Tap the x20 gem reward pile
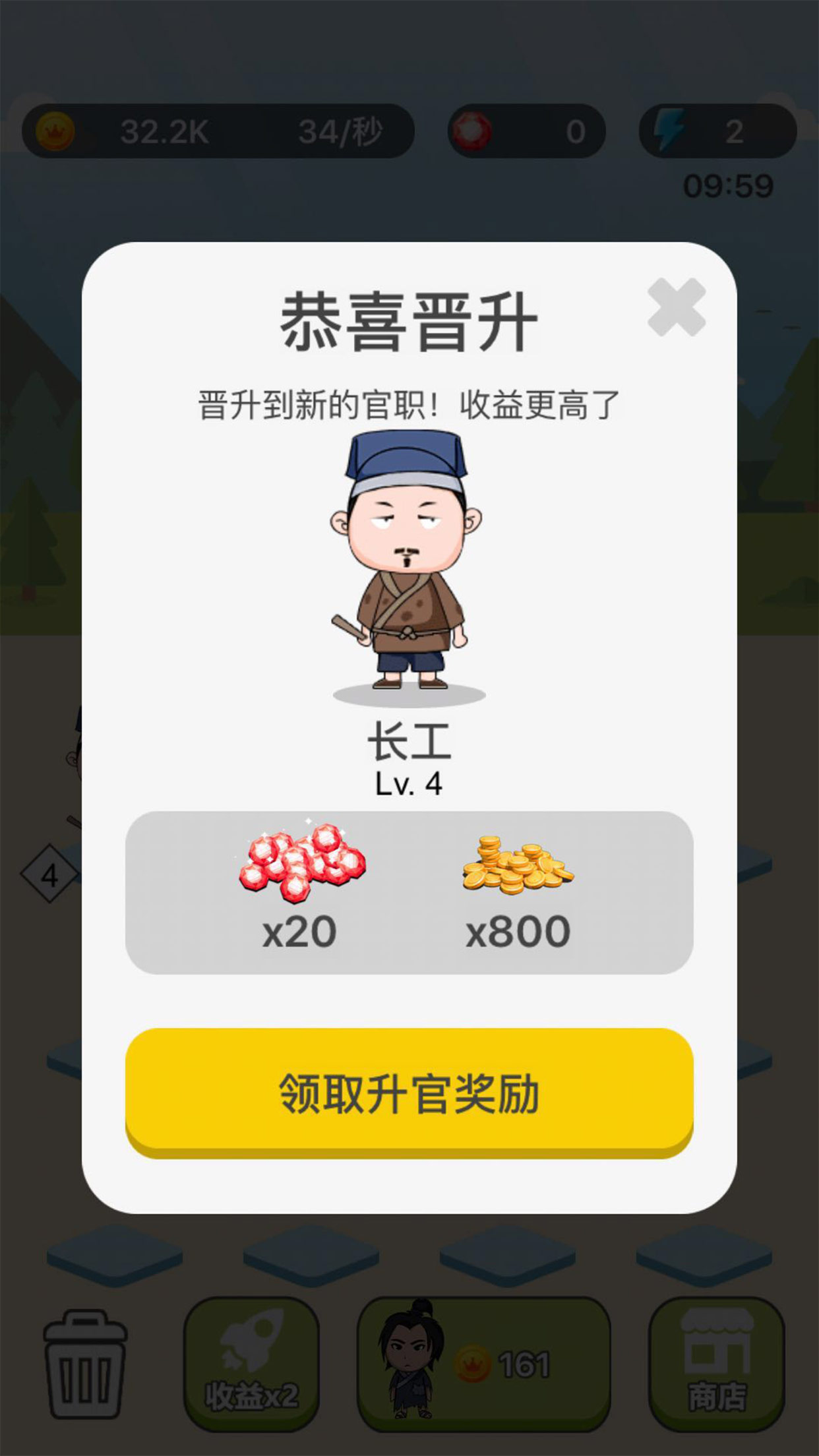This screenshot has width=819, height=1456. (300, 864)
